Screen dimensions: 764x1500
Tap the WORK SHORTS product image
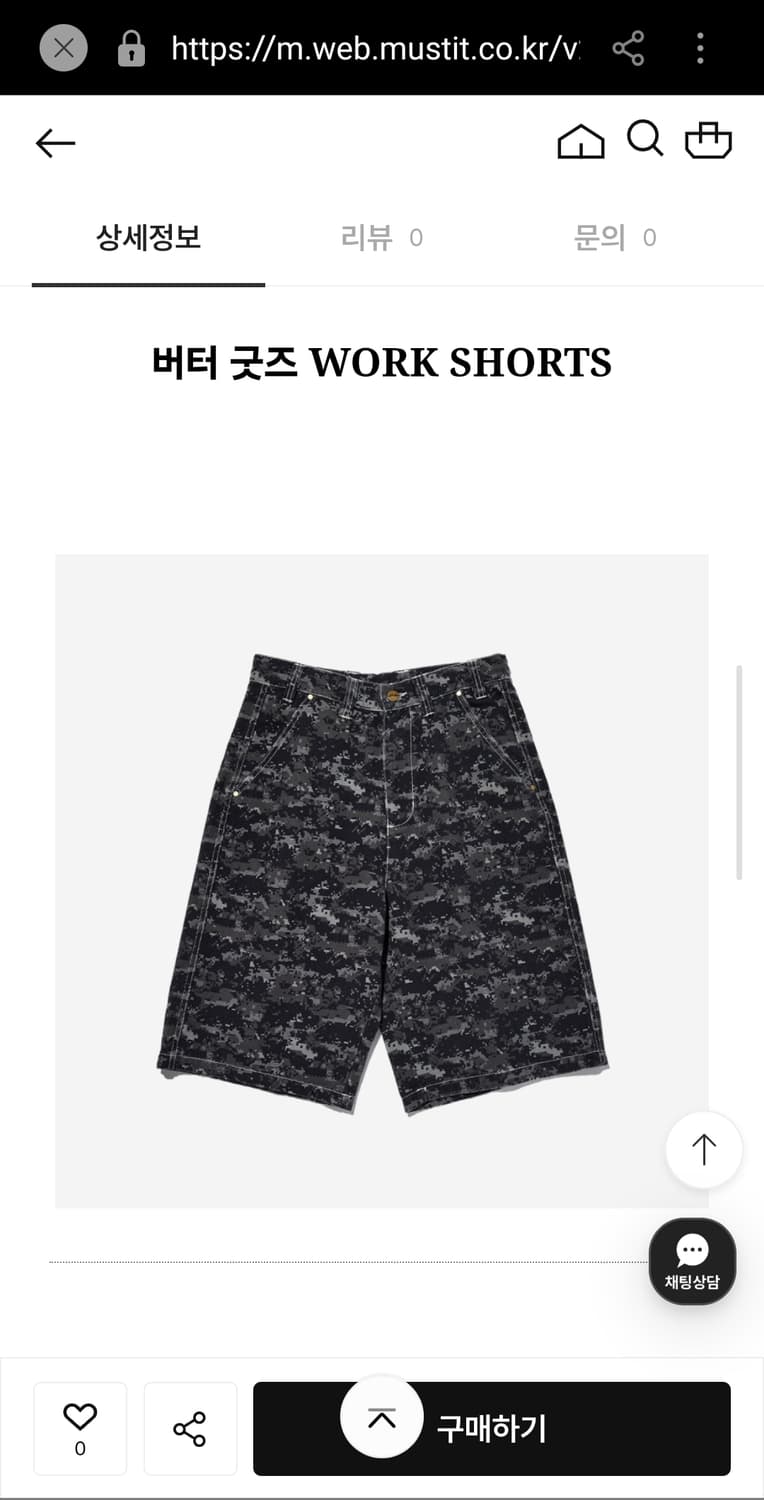(x=381, y=880)
